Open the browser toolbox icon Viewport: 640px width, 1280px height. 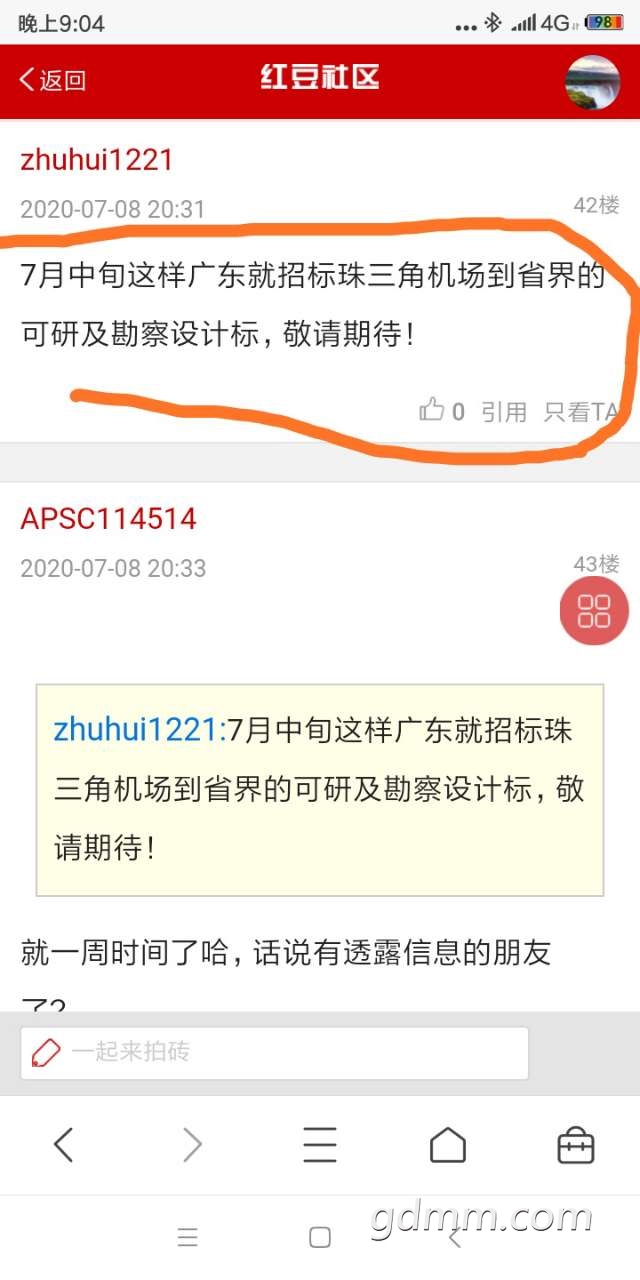pyautogui.click(x=575, y=1145)
